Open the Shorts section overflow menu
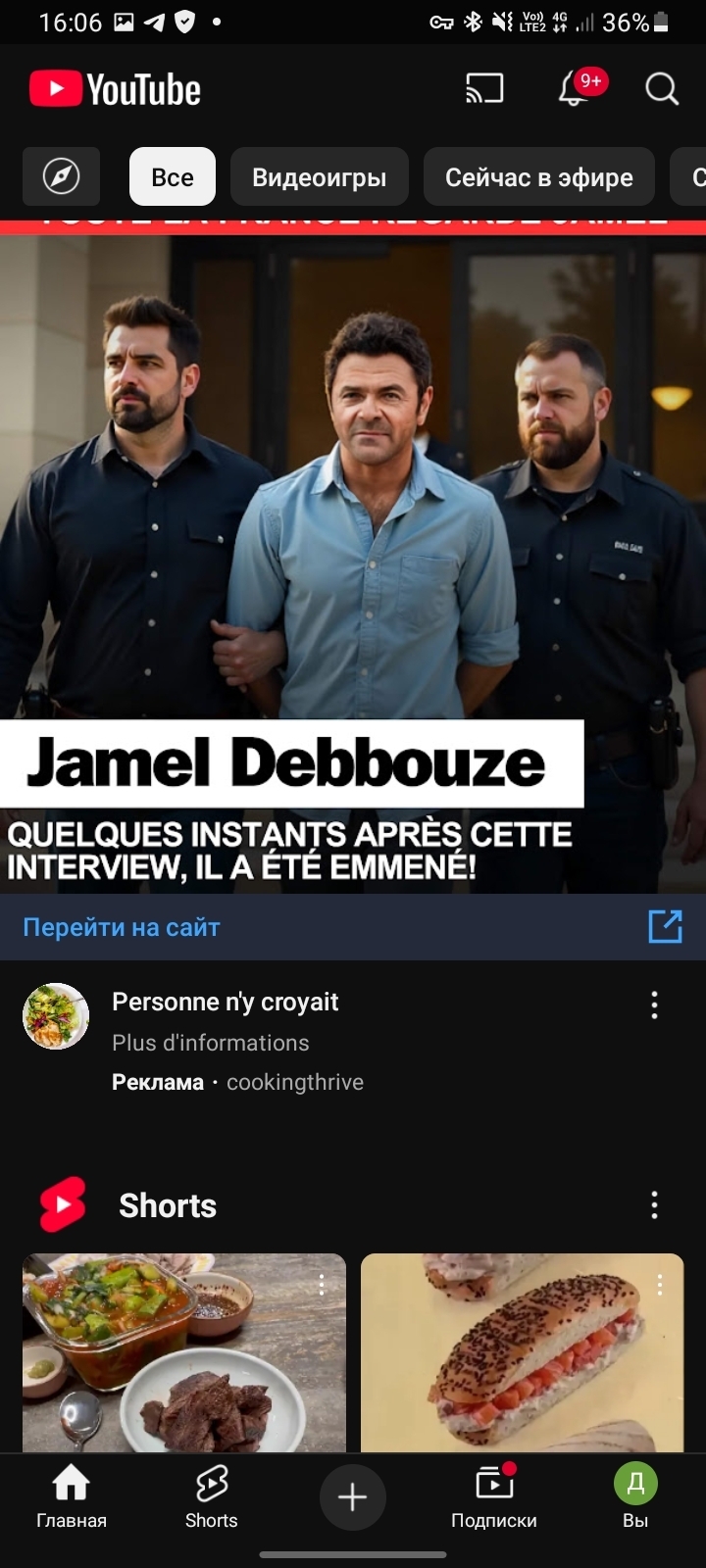 [654, 1204]
